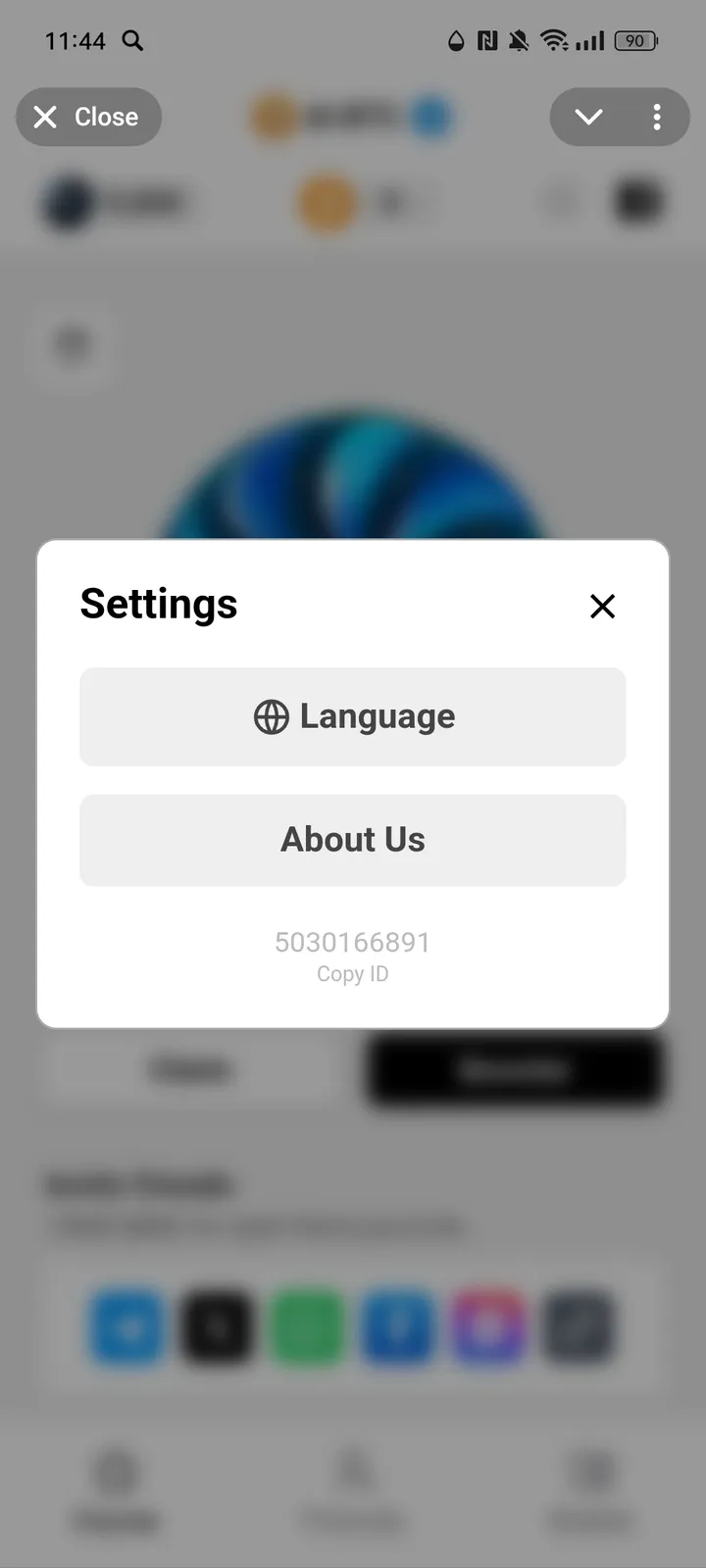This screenshot has width=706, height=1568.
Task: Tap the black TikTok share icon
Action: pyautogui.click(x=216, y=1329)
